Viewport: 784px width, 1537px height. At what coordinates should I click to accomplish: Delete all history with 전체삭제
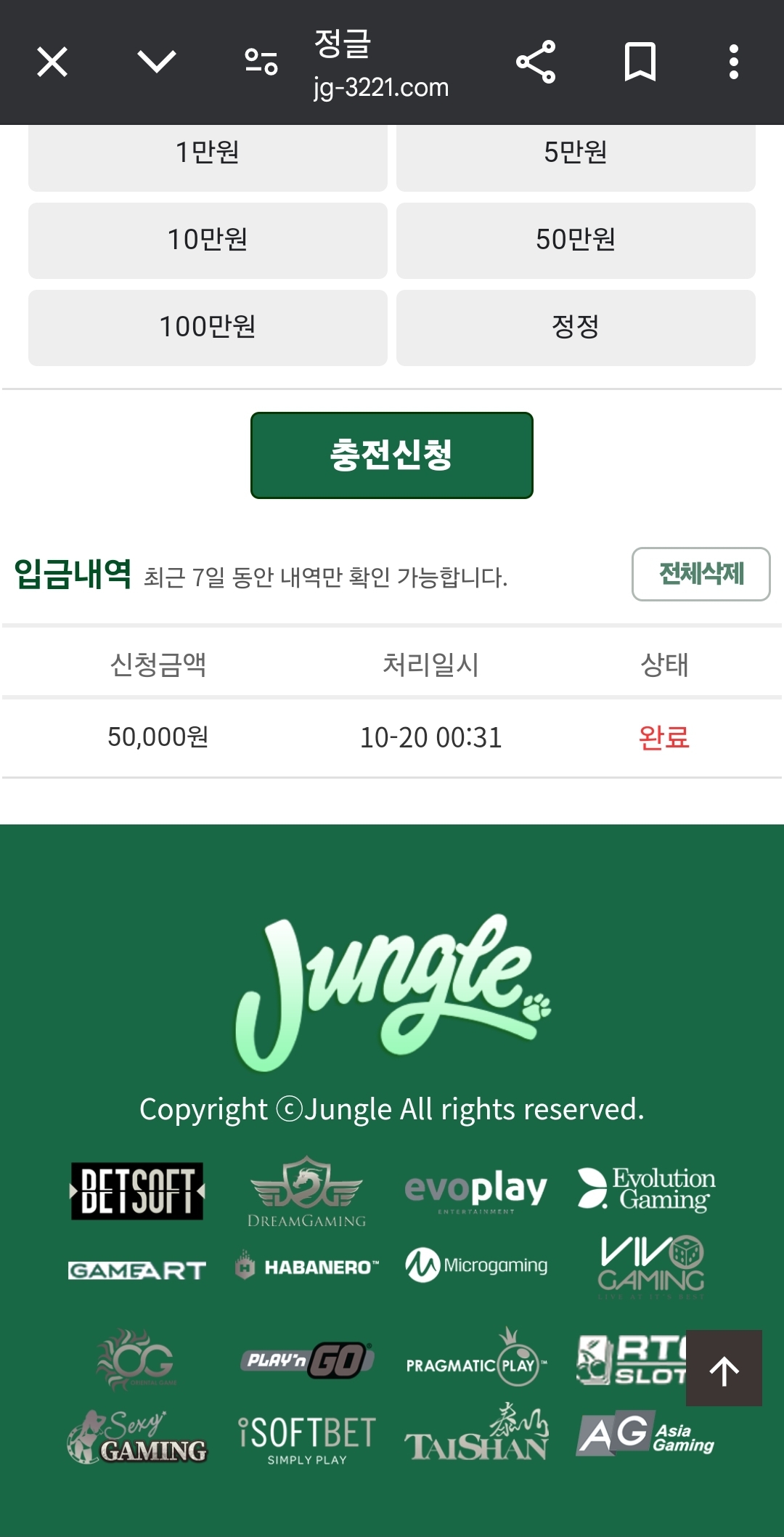tap(701, 575)
